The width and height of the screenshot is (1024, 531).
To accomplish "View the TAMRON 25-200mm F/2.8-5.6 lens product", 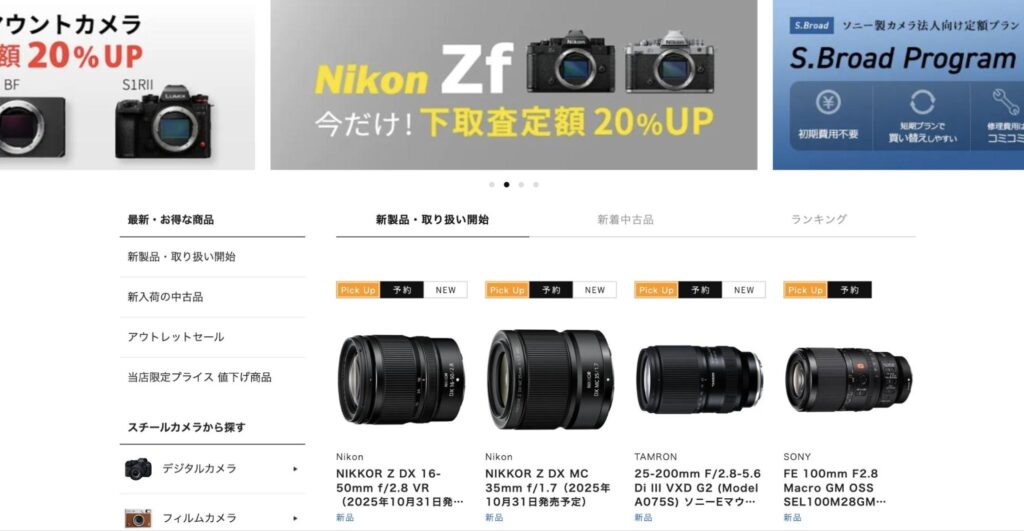I will click(699, 379).
